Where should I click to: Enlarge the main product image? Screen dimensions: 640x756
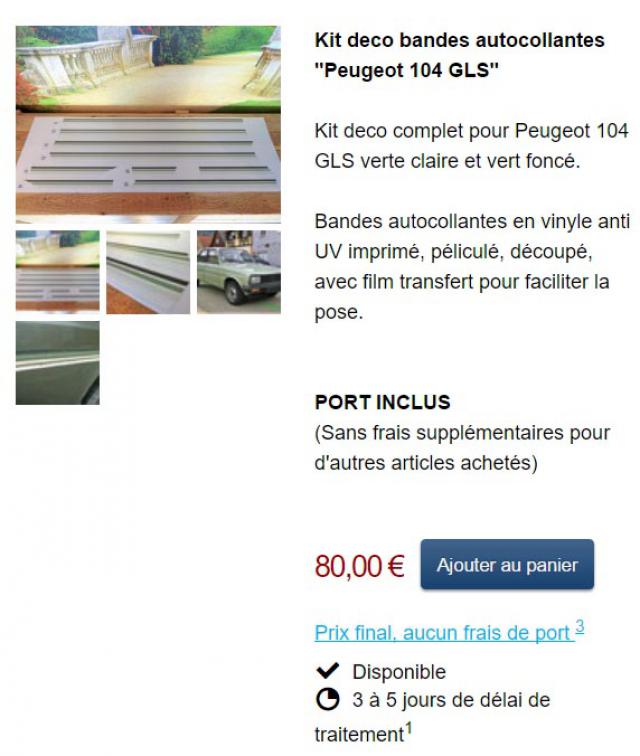pyautogui.click(x=148, y=124)
